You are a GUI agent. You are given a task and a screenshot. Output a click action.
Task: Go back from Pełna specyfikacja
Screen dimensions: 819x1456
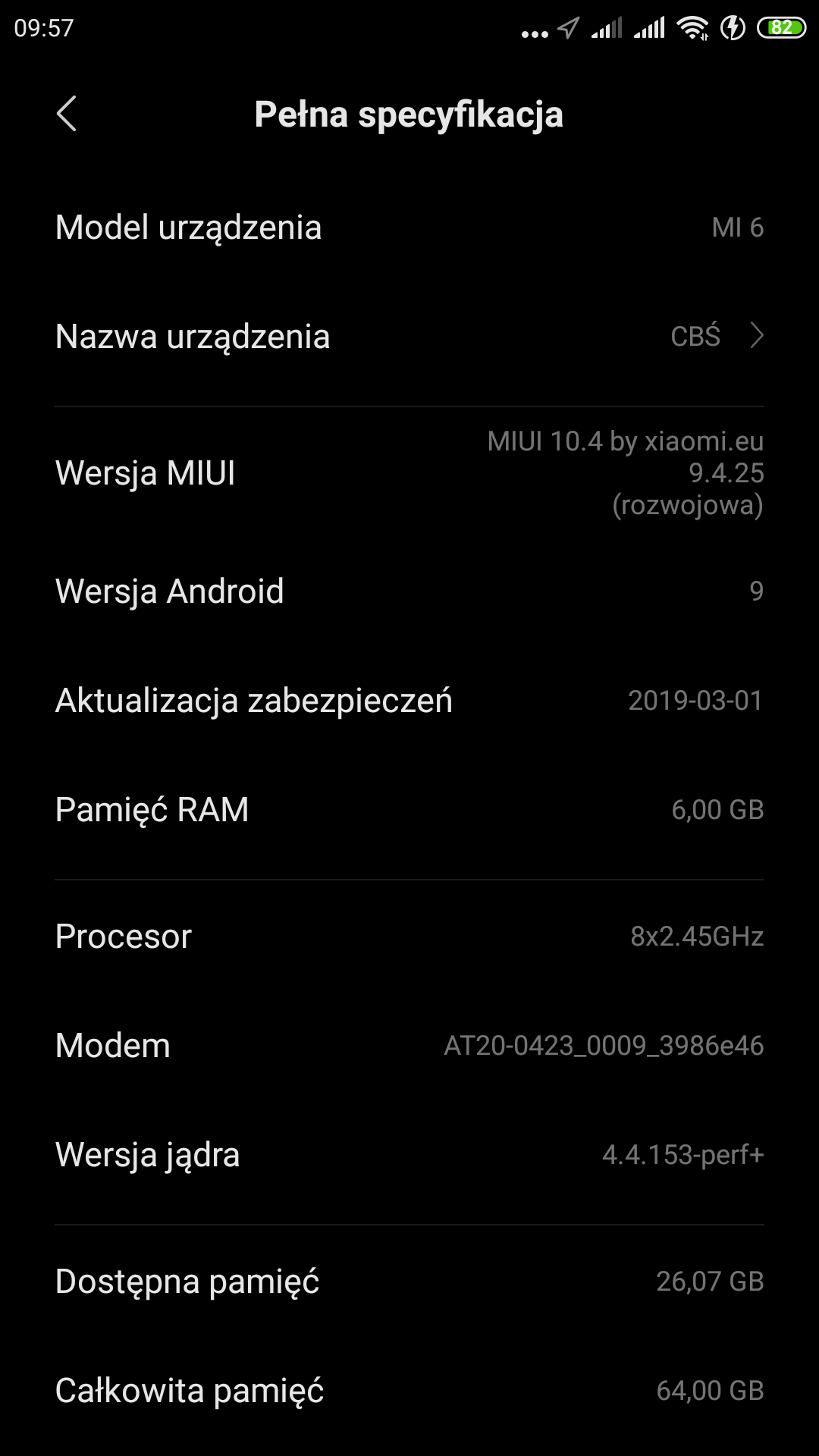click(67, 114)
